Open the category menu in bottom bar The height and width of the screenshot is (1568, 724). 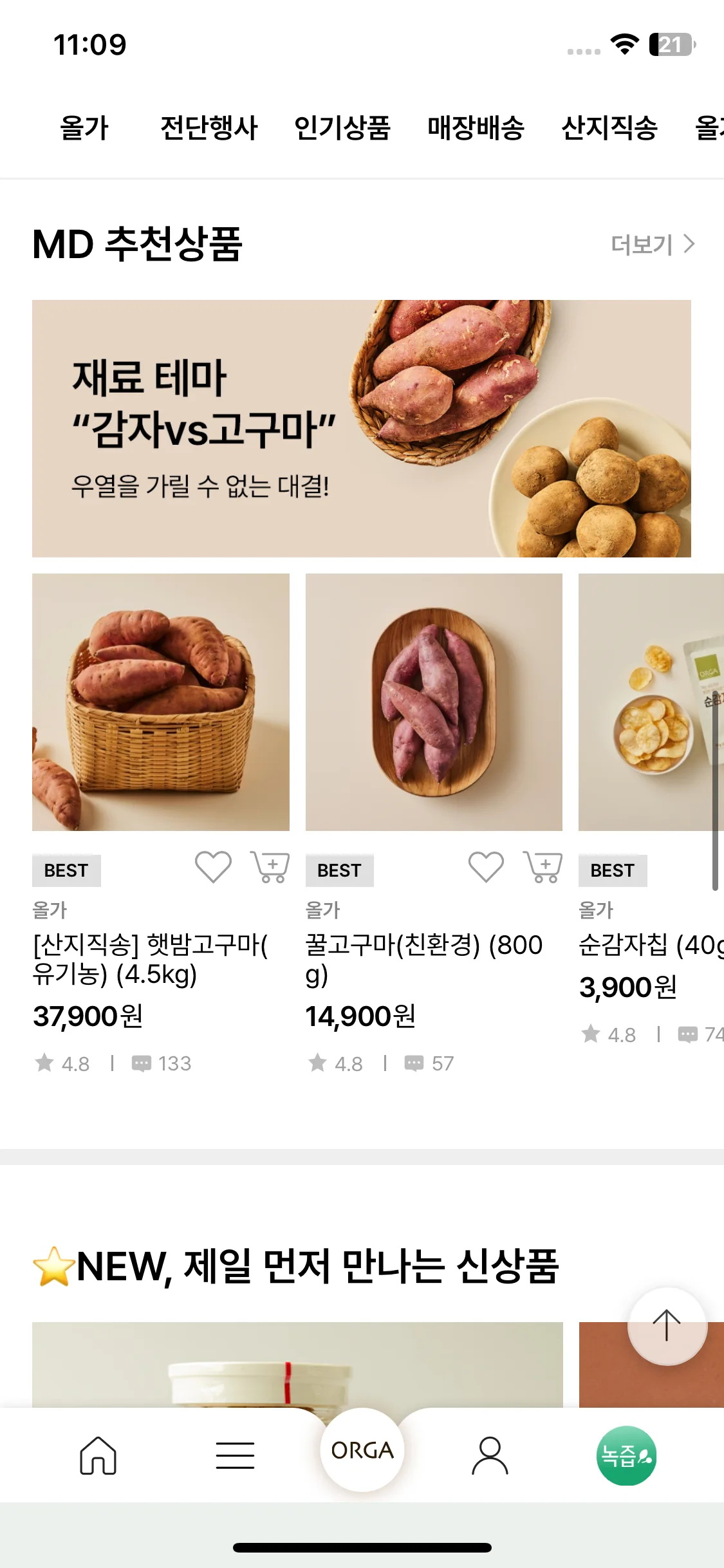coord(235,1455)
